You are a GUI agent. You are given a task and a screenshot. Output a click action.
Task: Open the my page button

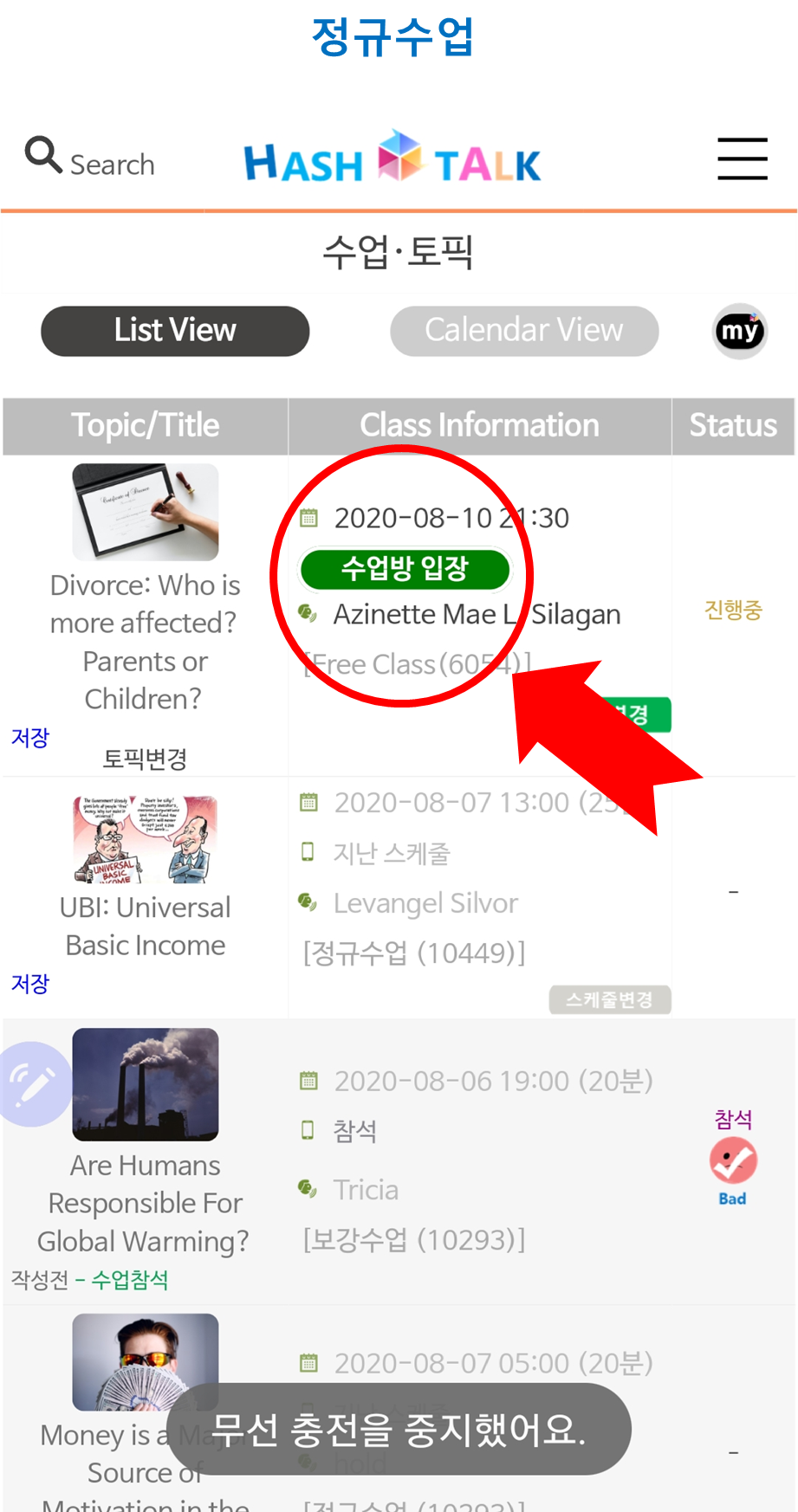[740, 331]
